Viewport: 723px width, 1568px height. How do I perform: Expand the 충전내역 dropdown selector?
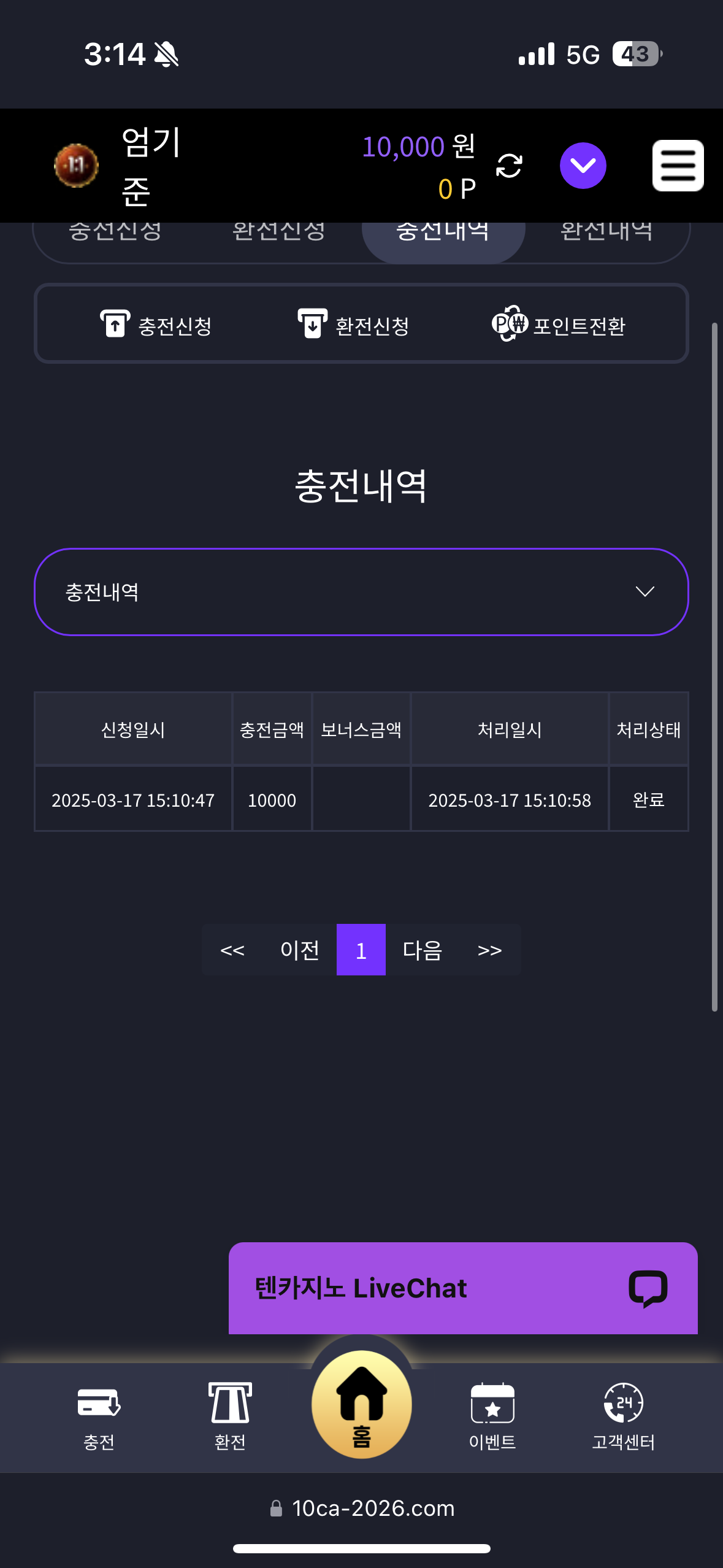(x=361, y=592)
